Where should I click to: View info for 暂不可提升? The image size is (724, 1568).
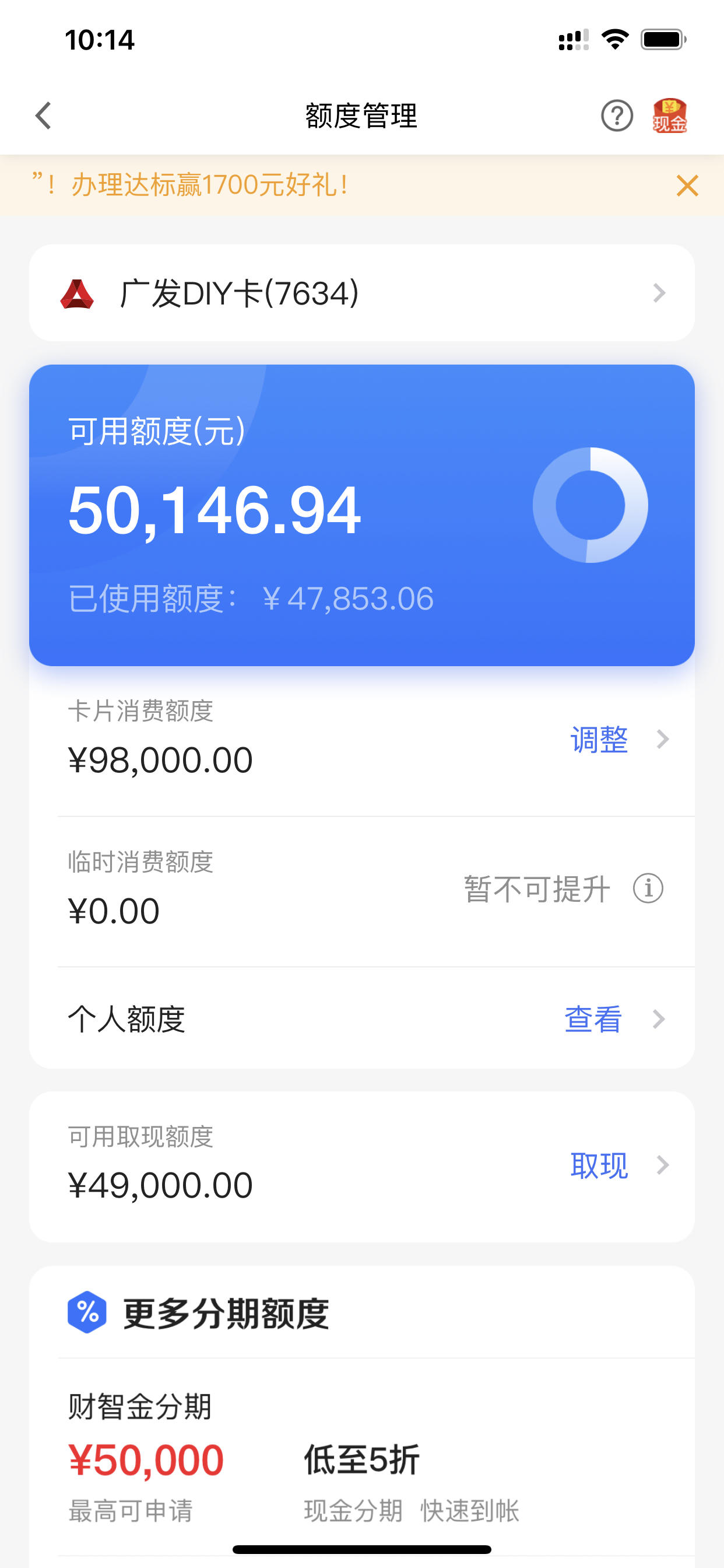tap(648, 888)
